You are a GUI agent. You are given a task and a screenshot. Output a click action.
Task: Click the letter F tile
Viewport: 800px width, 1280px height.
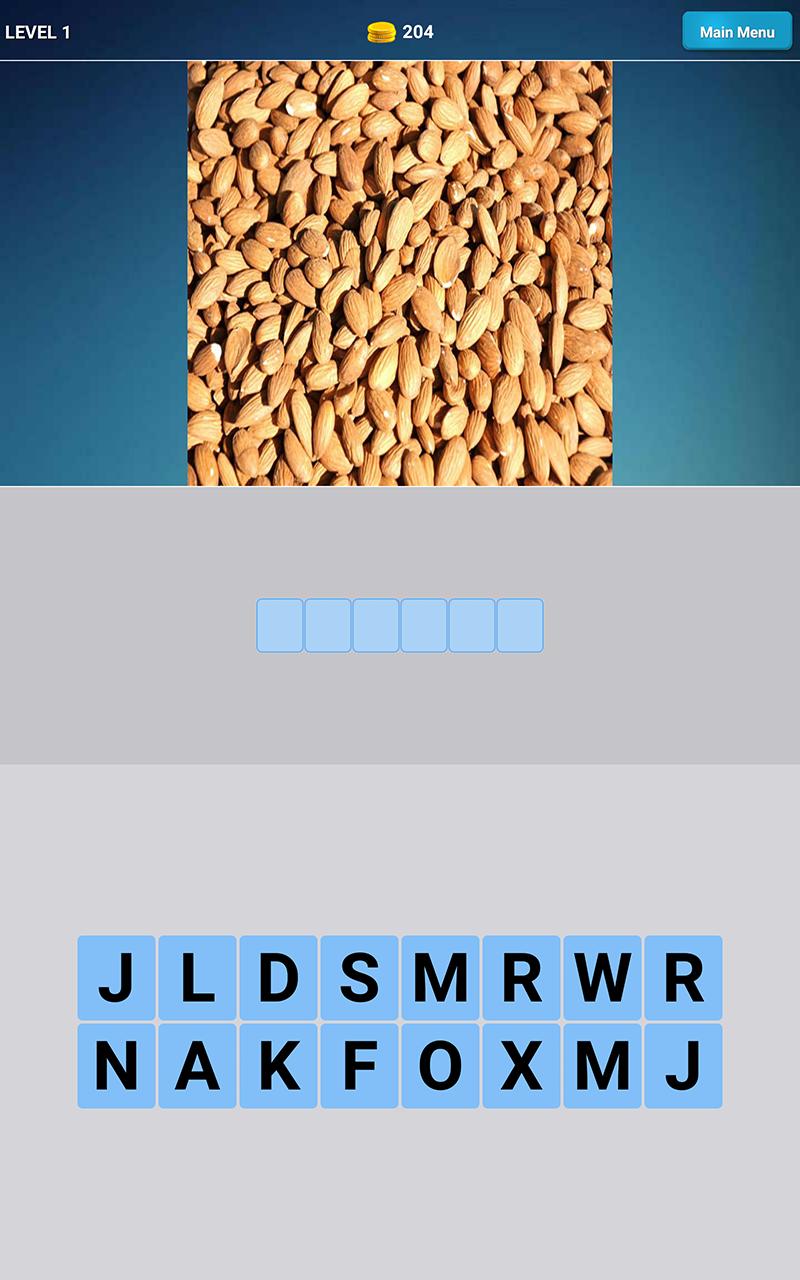pyautogui.click(x=360, y=1065)
